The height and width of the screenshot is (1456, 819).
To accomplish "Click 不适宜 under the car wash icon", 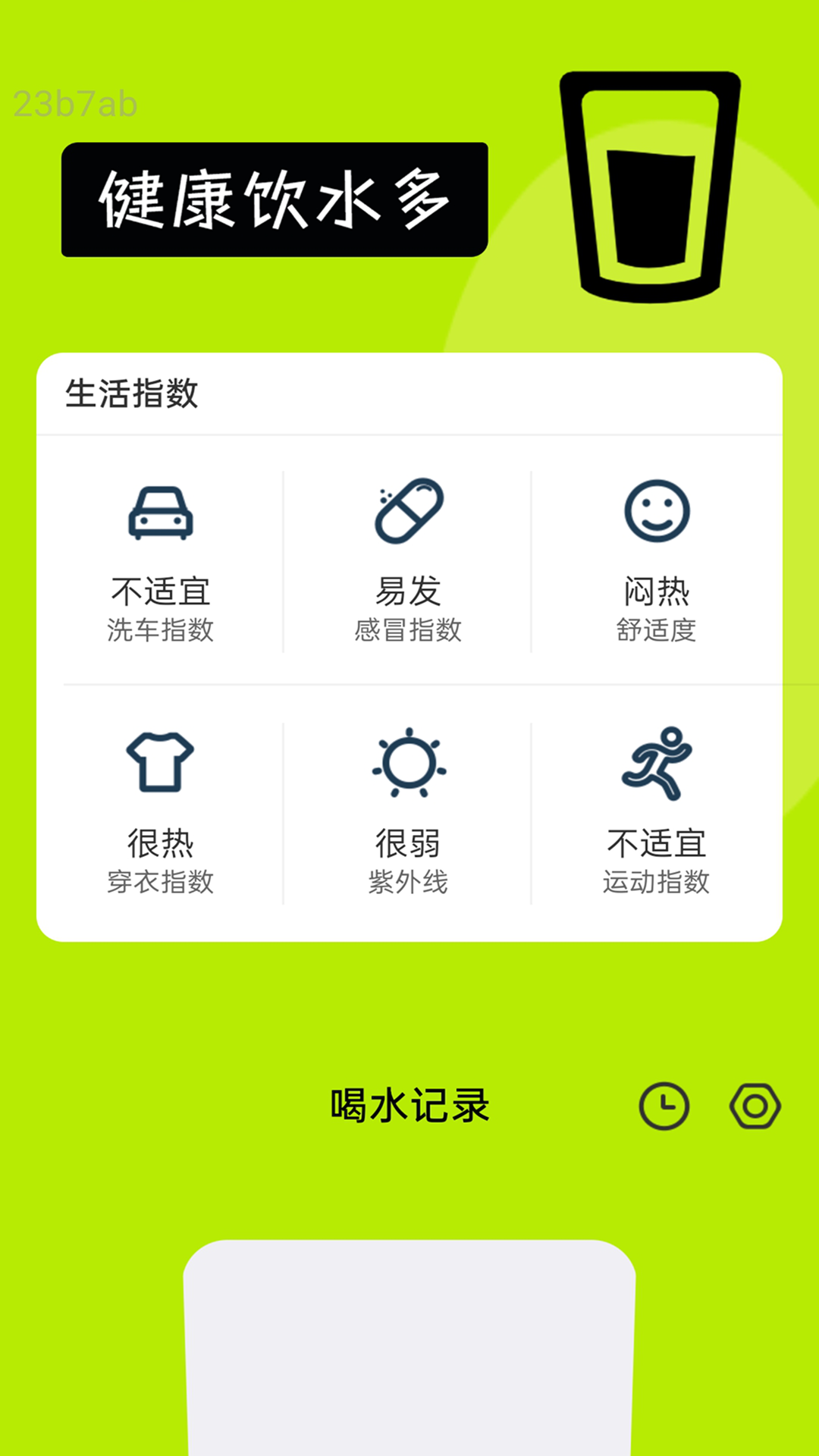I will (161, 590).
